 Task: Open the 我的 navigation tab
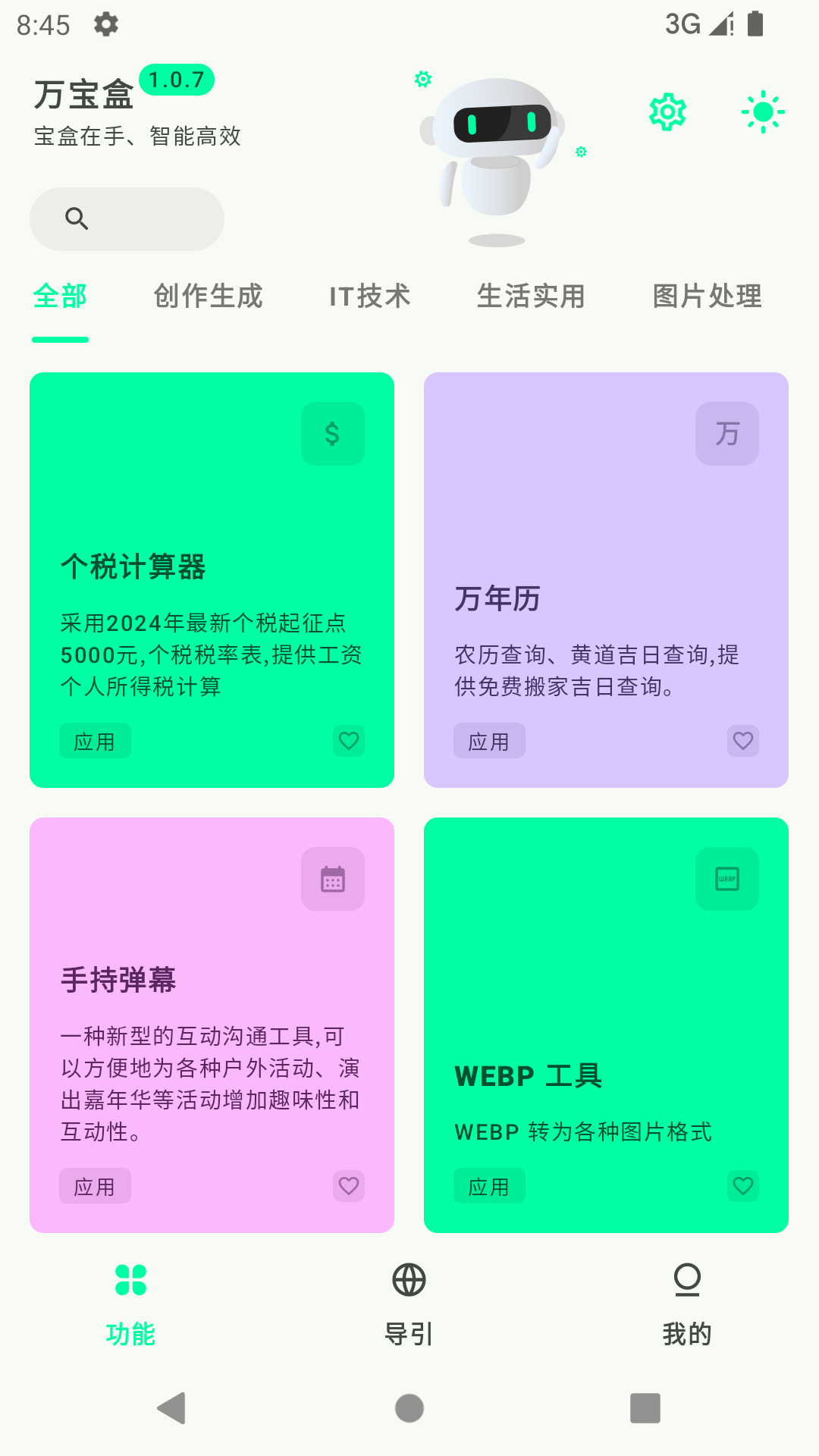point(687,1303)
